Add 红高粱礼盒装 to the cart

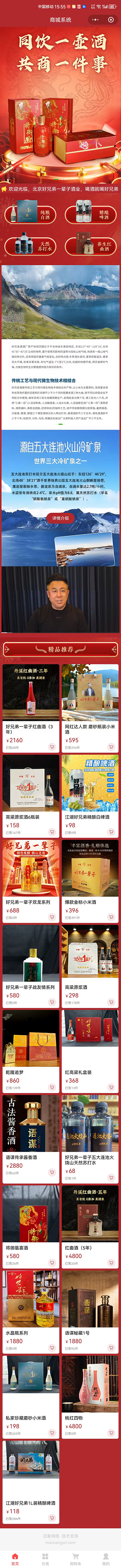[111, 1087]
